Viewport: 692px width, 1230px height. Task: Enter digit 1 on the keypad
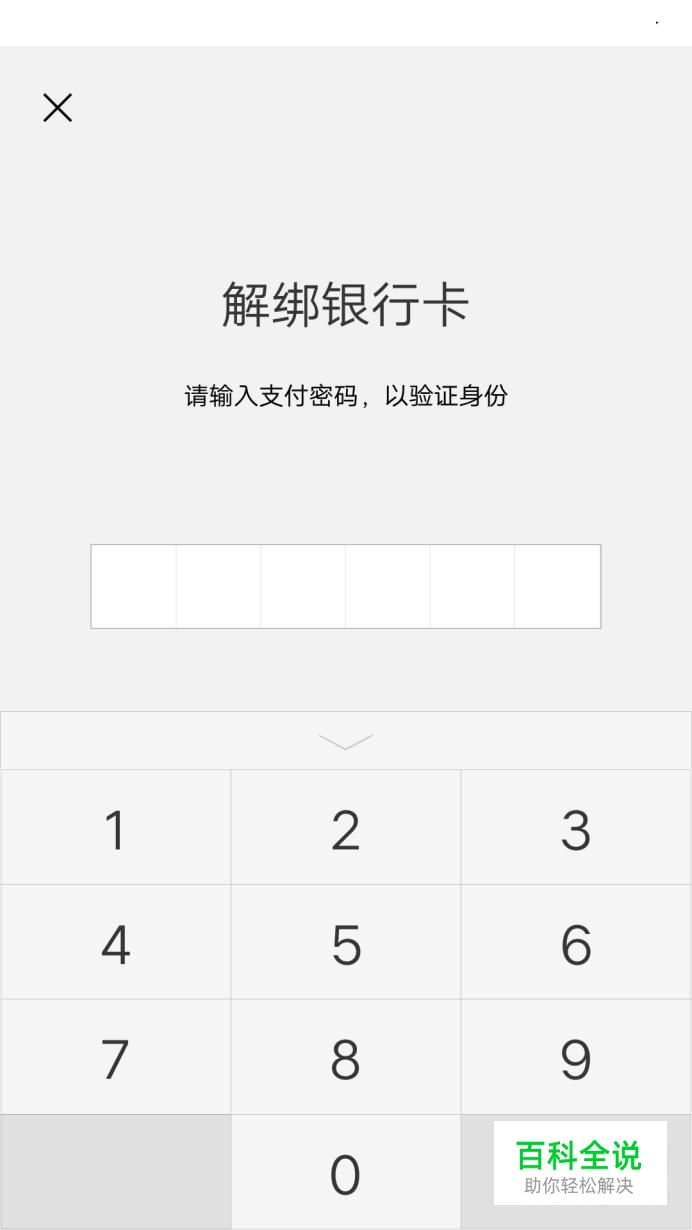tap(116, 828)
